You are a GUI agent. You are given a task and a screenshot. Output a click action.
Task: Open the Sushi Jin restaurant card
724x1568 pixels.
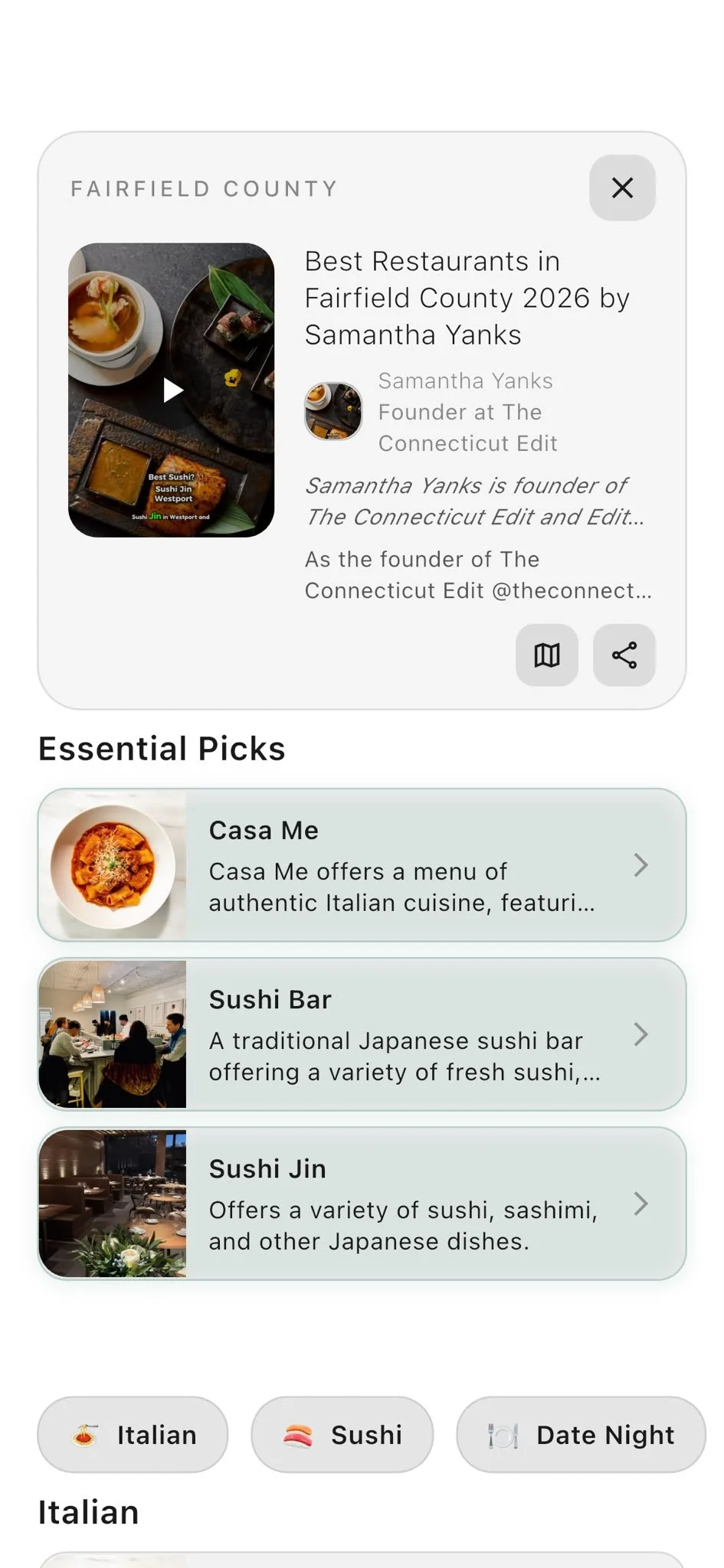click(362, 1204)
